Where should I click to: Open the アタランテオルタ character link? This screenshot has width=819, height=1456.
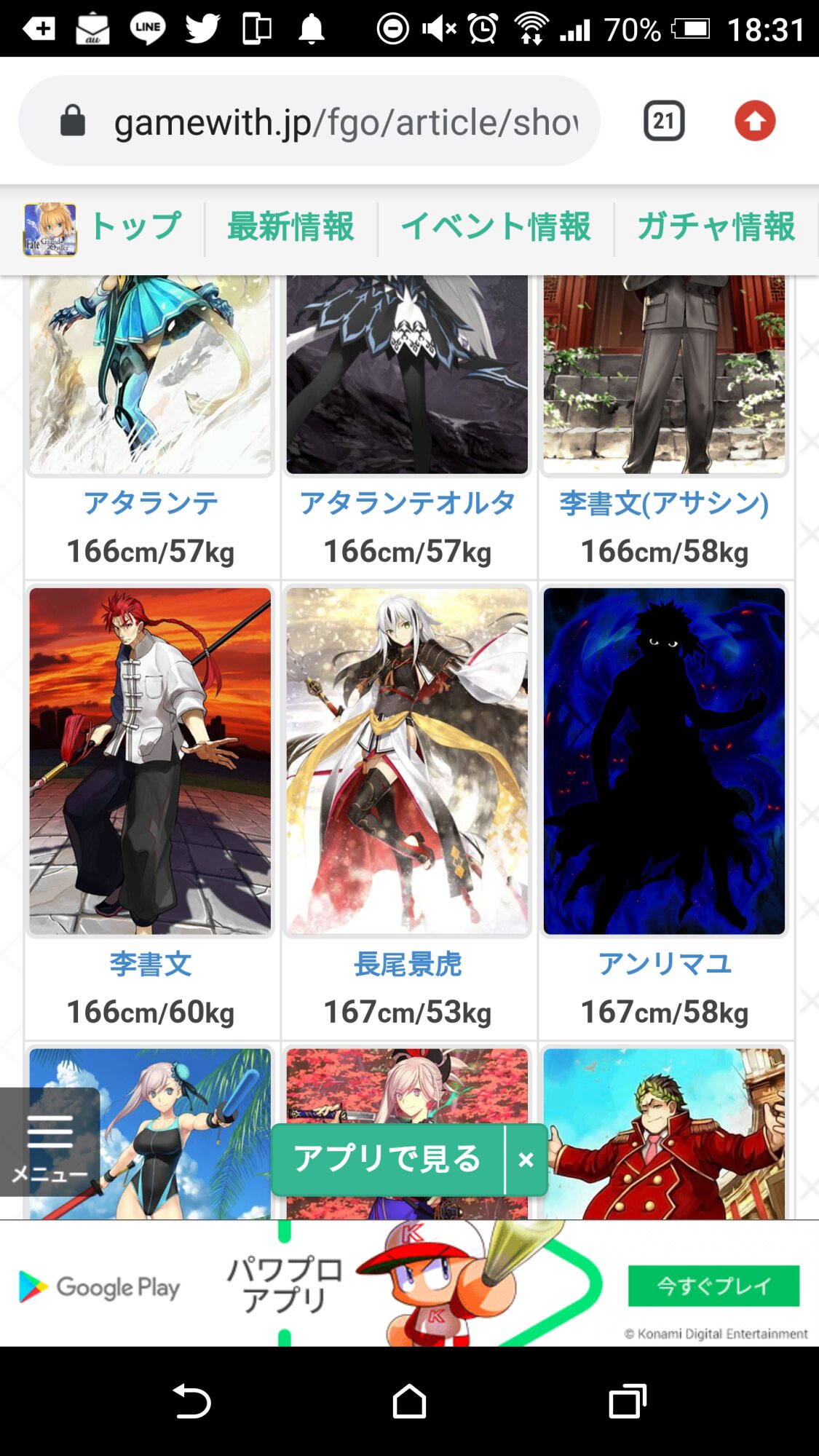point(408,503)
